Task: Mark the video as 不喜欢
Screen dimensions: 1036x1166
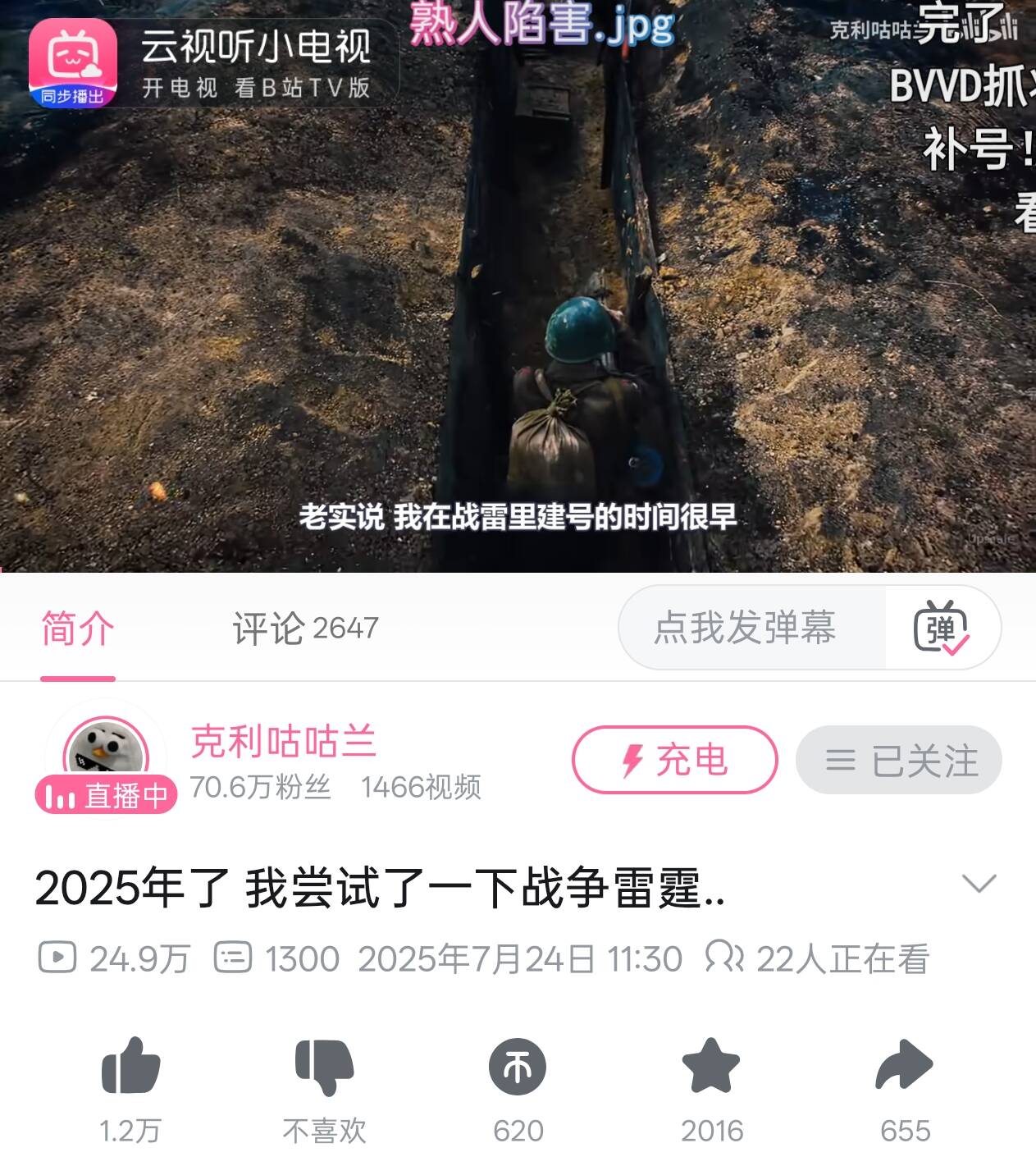Action: [x=324, y=1067]
